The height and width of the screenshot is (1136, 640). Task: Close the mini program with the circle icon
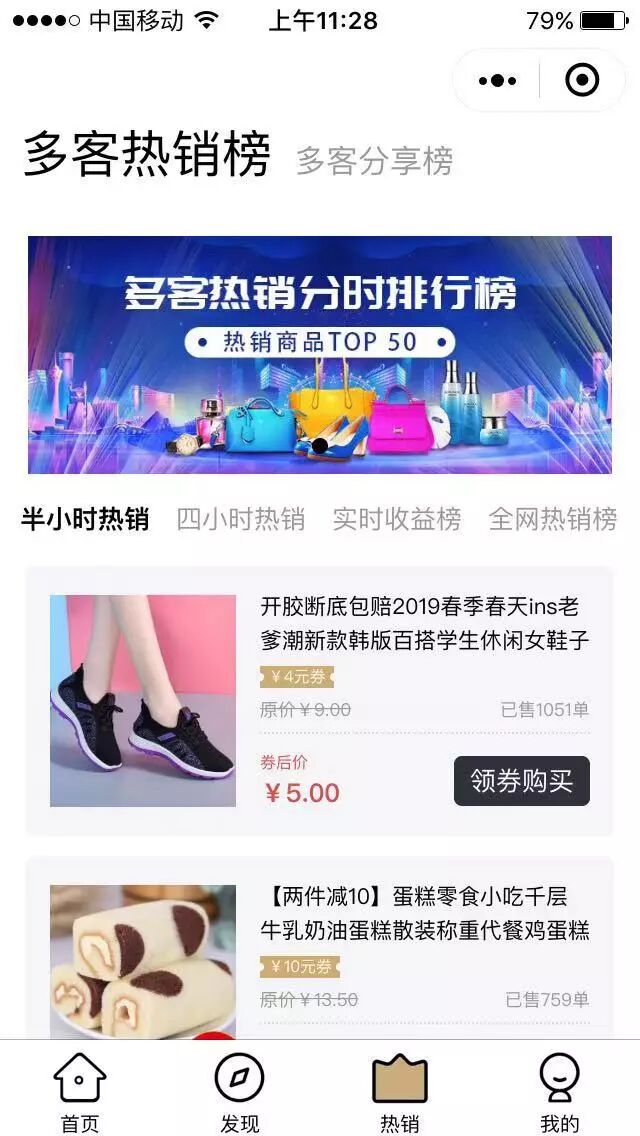[582, 80]
